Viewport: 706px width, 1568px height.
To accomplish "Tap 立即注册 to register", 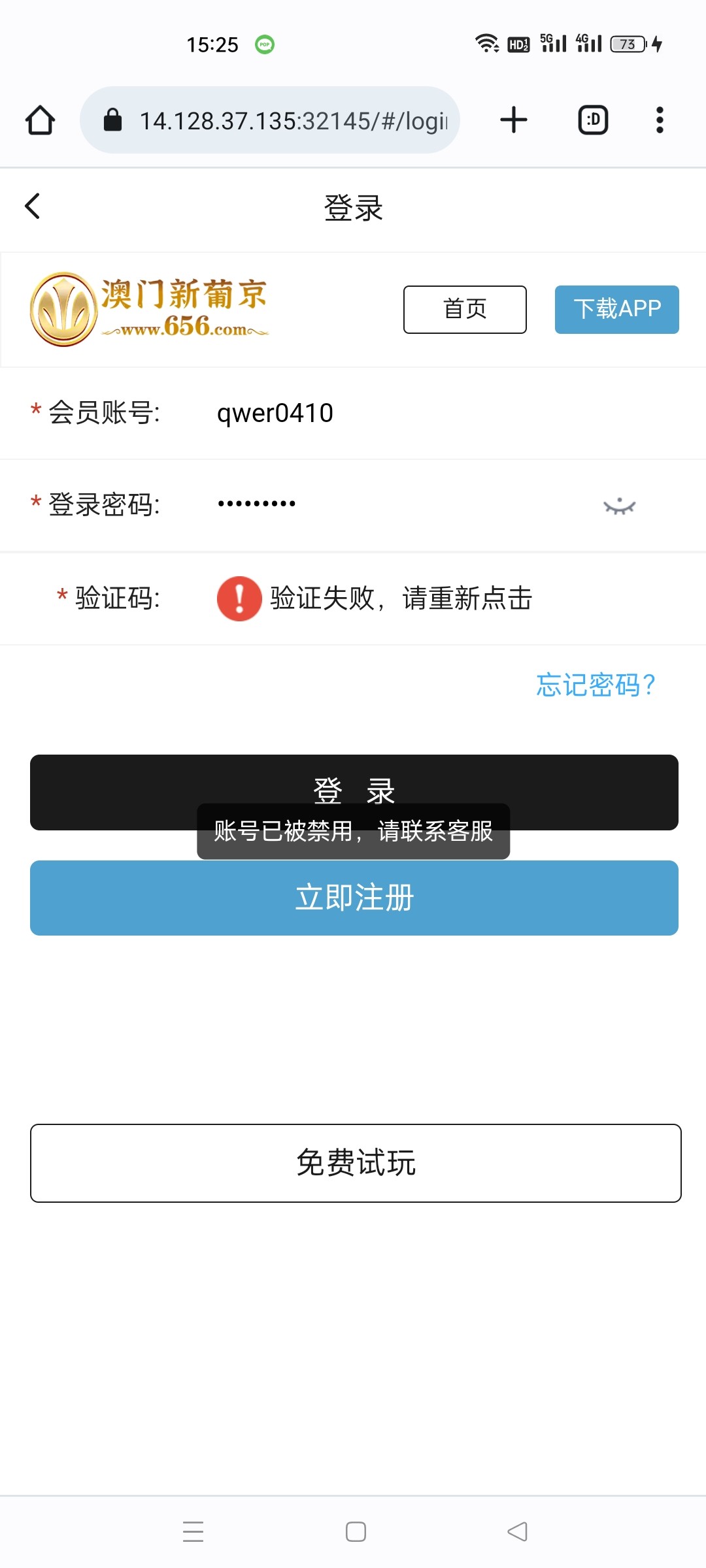I will [354, 898].
